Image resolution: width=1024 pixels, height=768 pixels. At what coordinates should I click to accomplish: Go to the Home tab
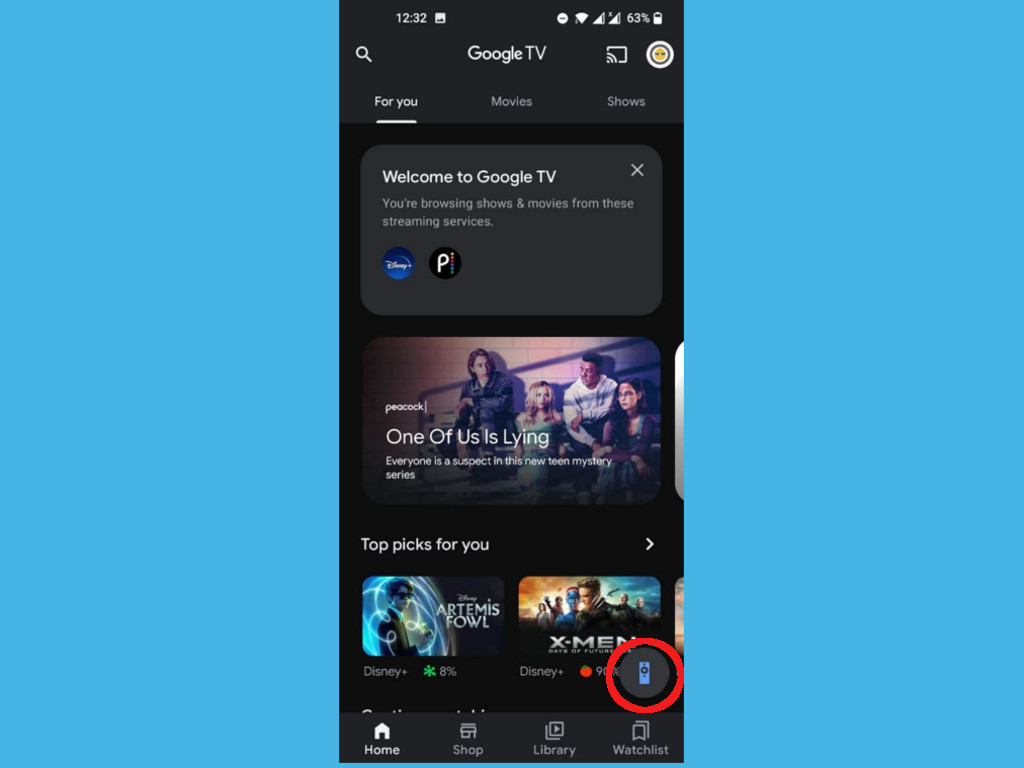pyautogui.click(x=382, y=739)
